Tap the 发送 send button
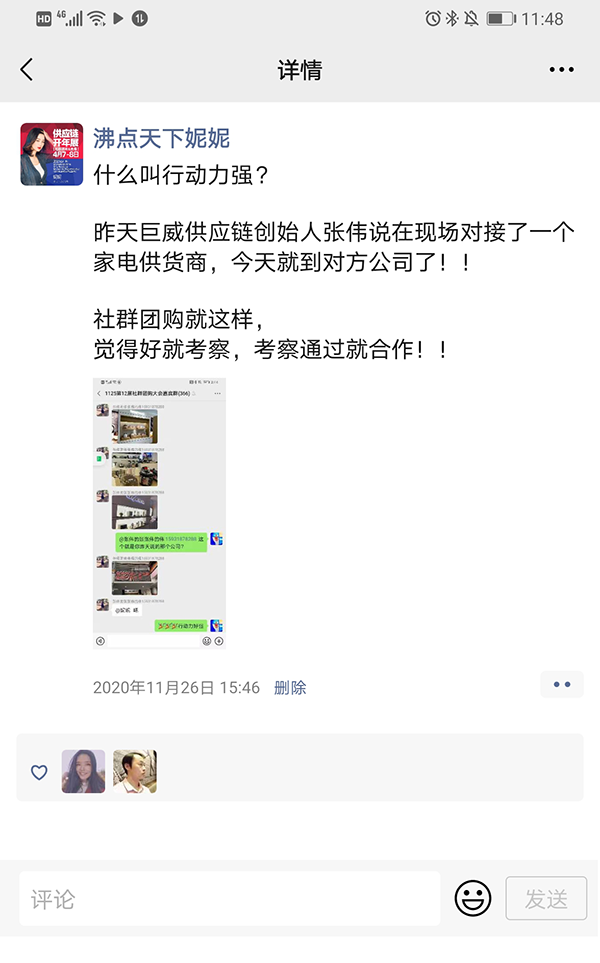This screenshot has height=963, width=600. point(546,898)
